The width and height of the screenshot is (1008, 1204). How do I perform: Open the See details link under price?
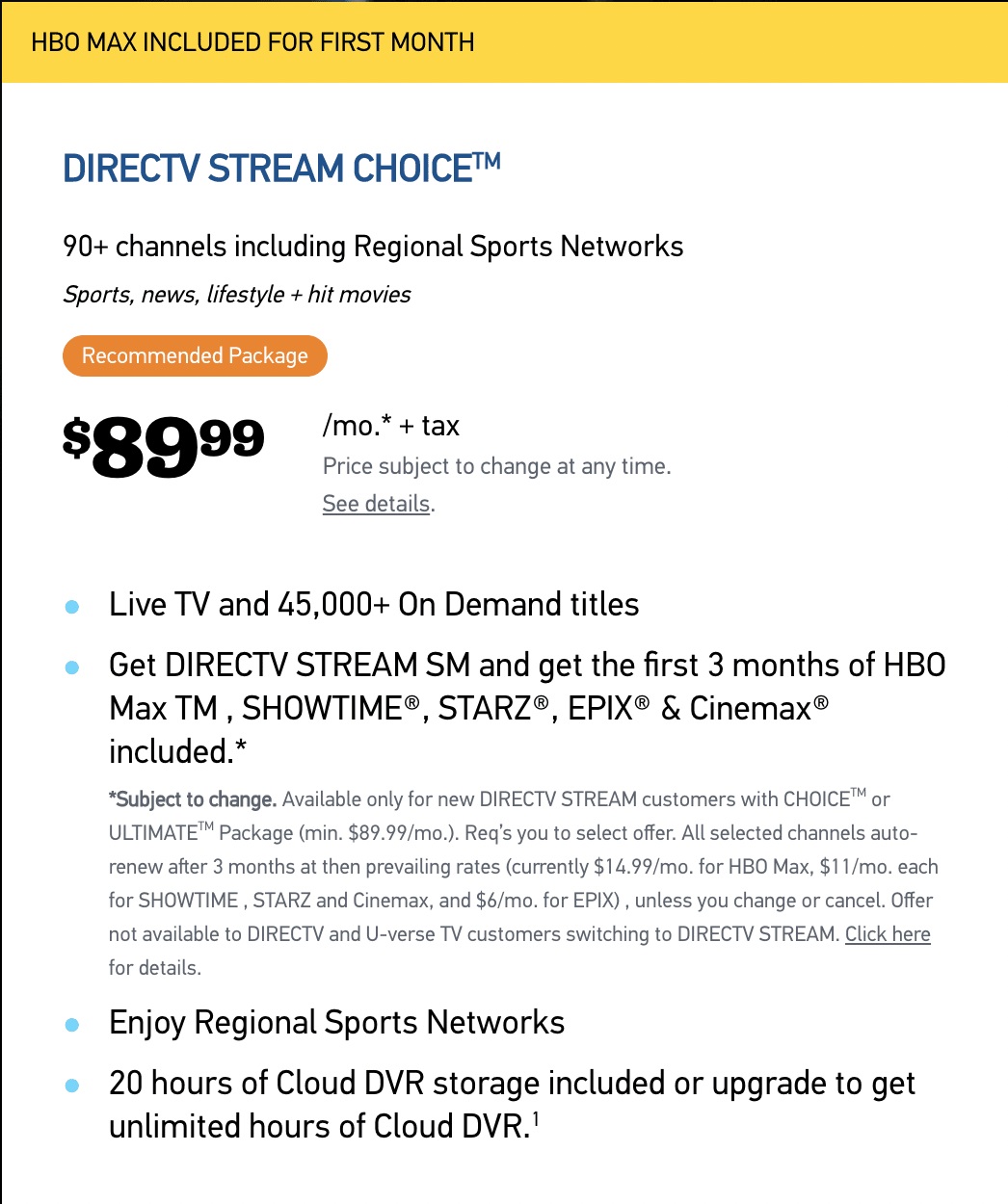pyautogui.click(x=376, y=504)
